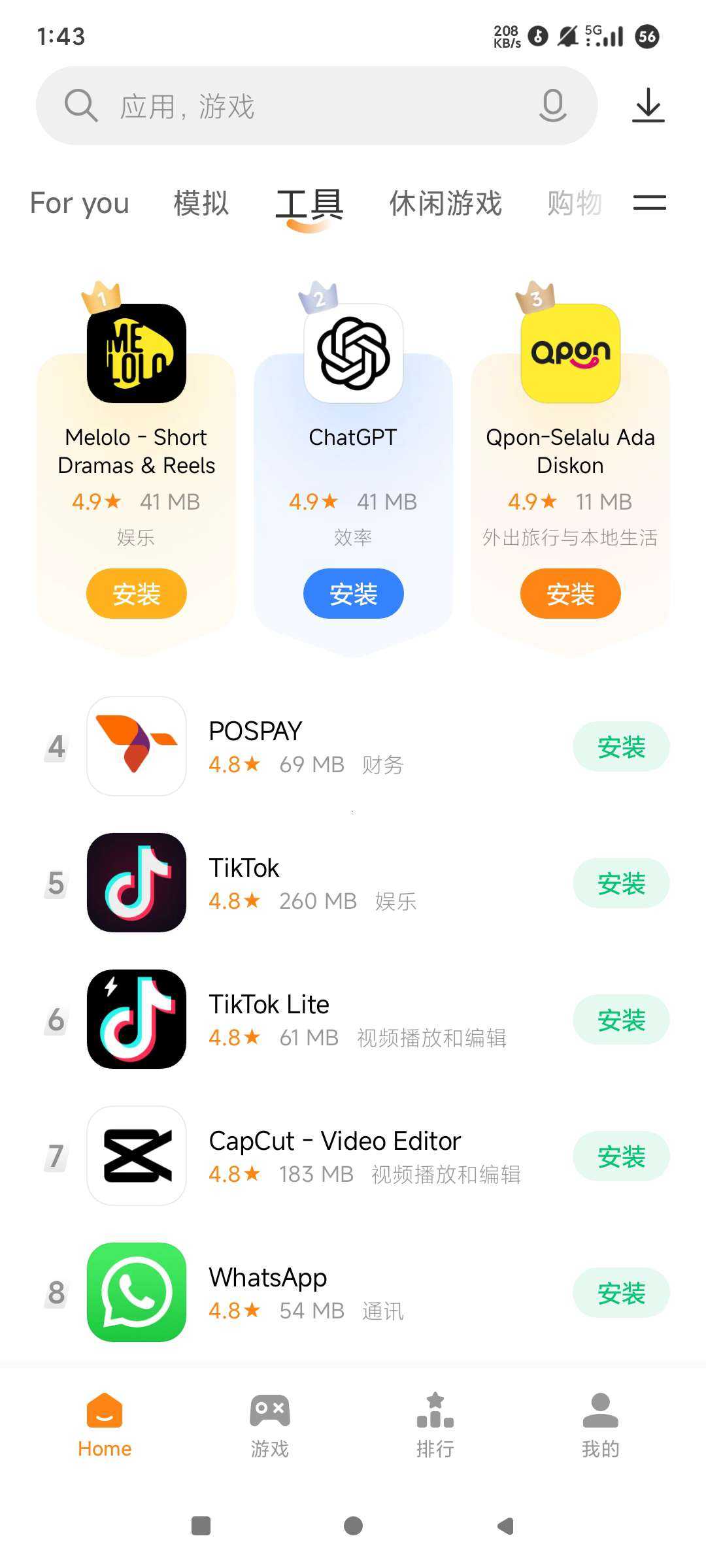Go to the 游戏 games section

click(270, 1426)
